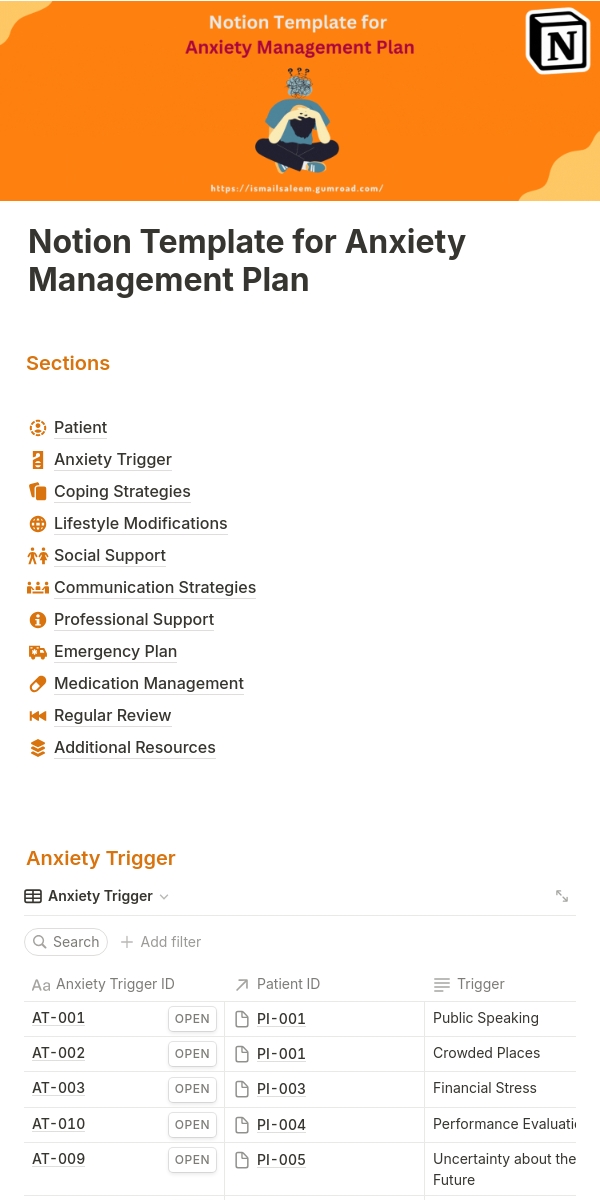Open the AT-003 row with OPEN button
600x1200 pixels.
click(192, 1089)
